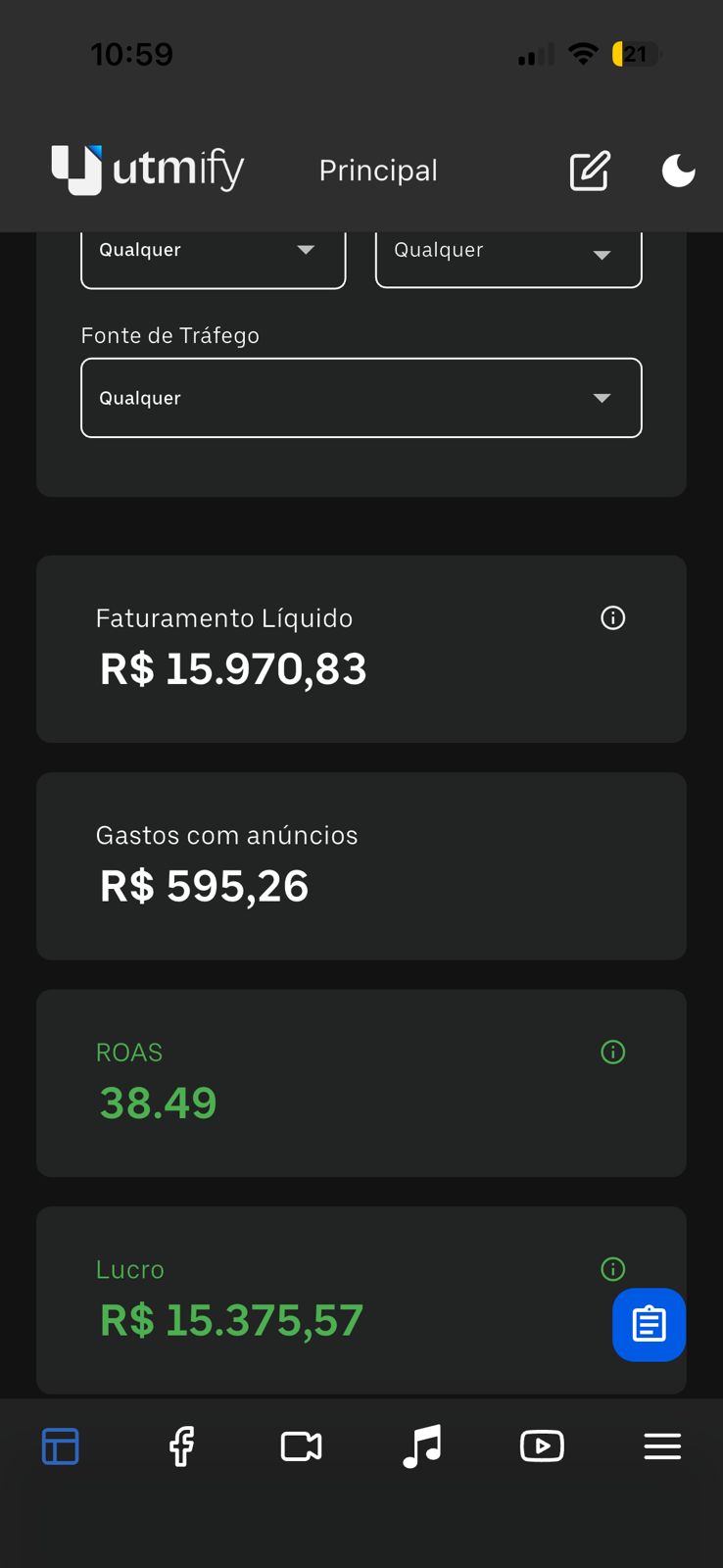Open the video ads section via camera icon

click(x=301, y=1445)
